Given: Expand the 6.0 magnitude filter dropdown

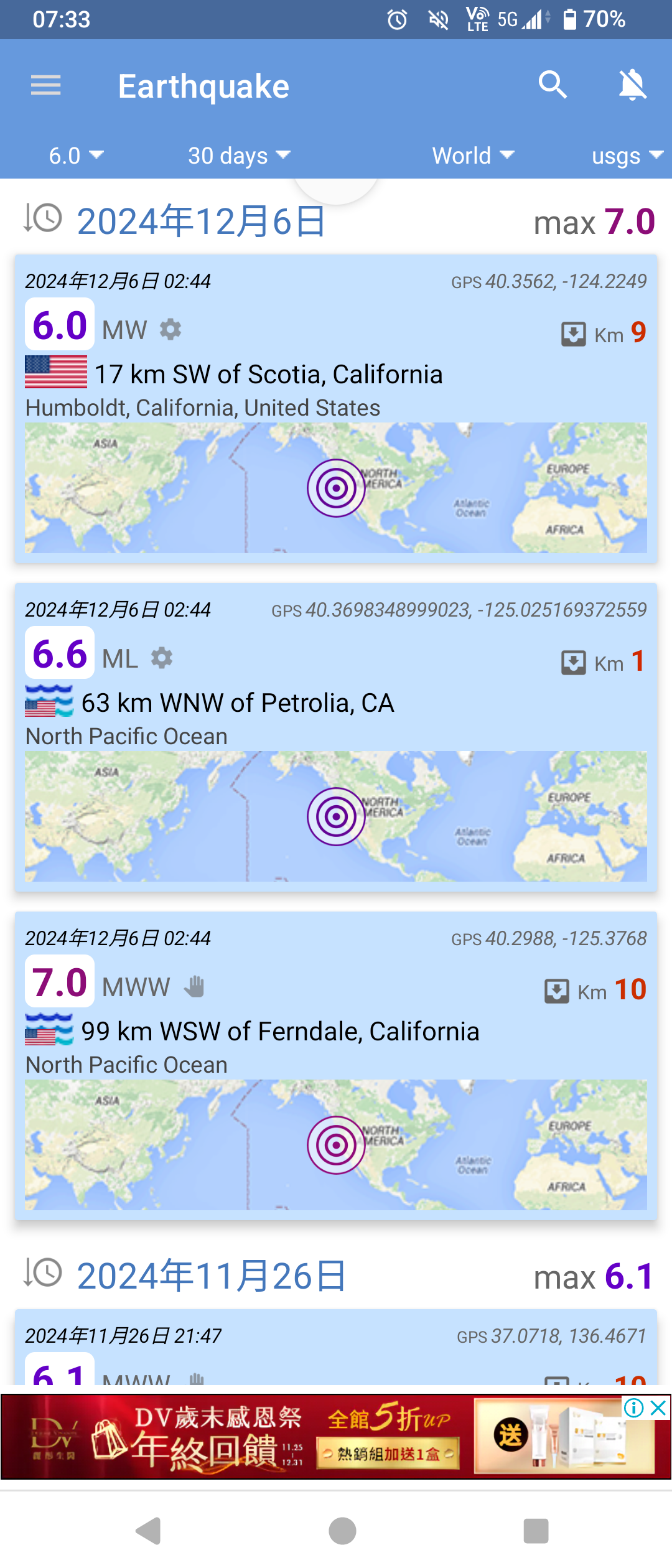Looking at the screenshot, I should pyautogui.click(x=76, y=156).
